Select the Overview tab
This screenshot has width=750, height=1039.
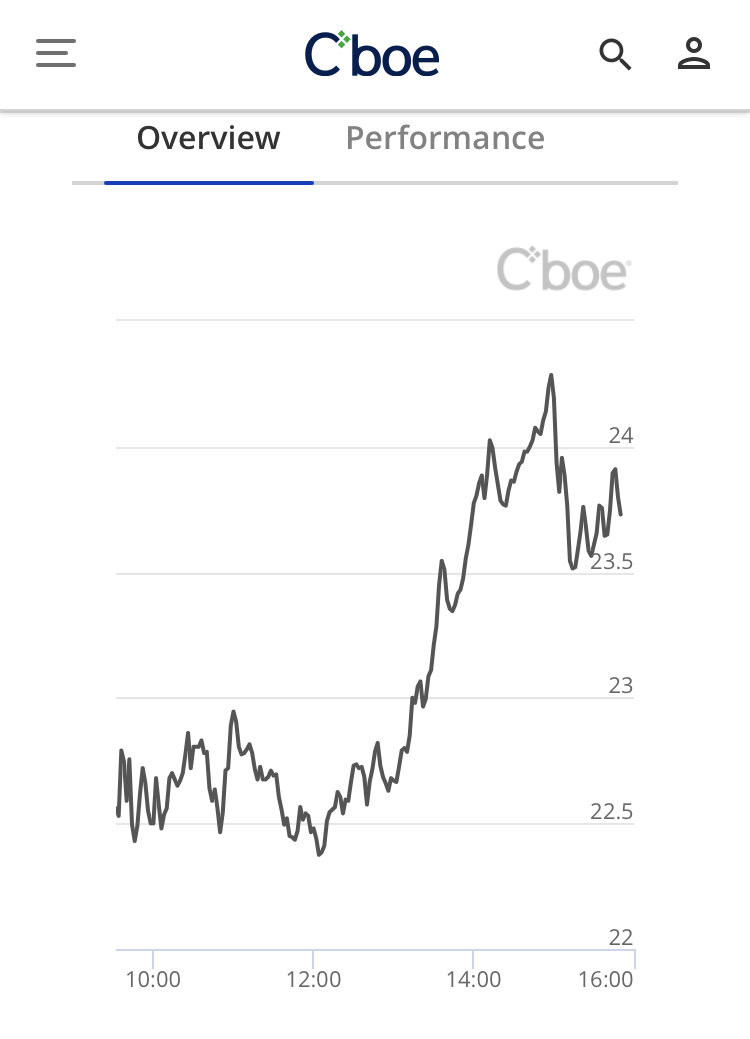208,138
